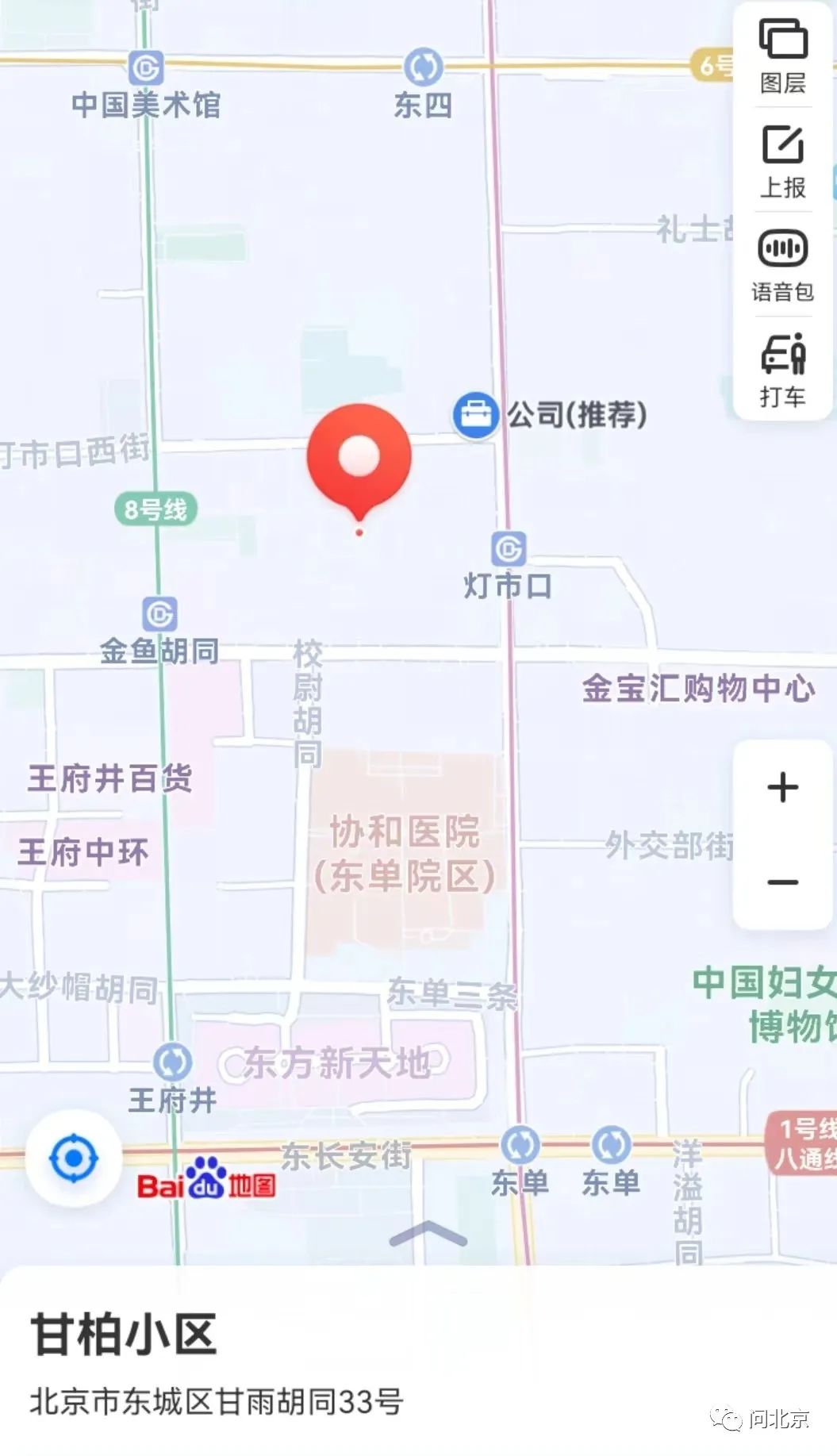Recenter map with the location button
This screenshot has width=837, height=1456.
pyautogui.click(x=74, y=1158)
